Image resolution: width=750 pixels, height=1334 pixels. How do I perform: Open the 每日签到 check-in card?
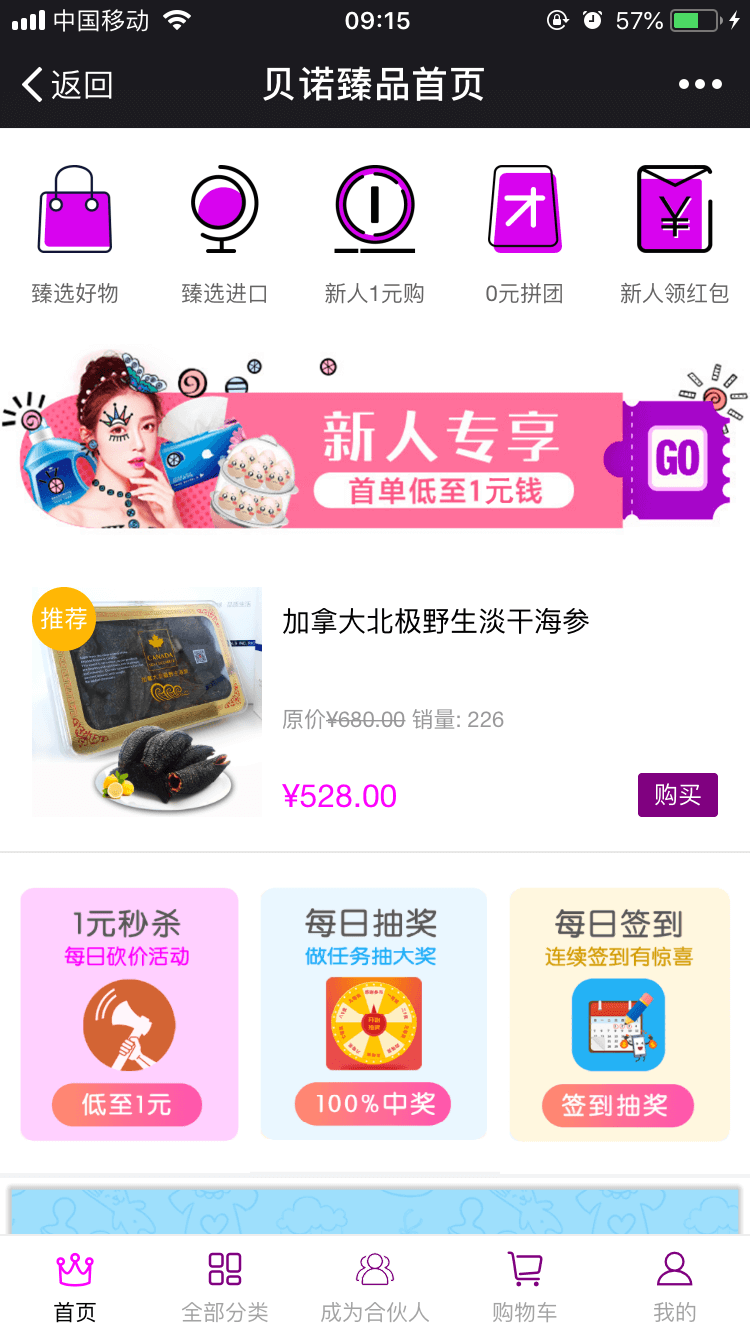point(619,1013)
